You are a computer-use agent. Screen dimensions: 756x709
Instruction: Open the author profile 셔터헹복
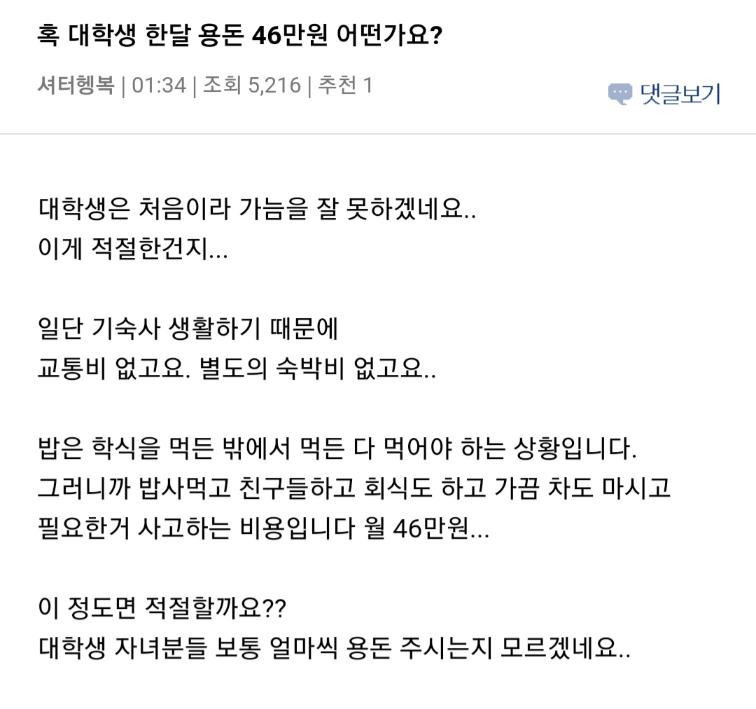pyautogui.click(x=75, y=85)
